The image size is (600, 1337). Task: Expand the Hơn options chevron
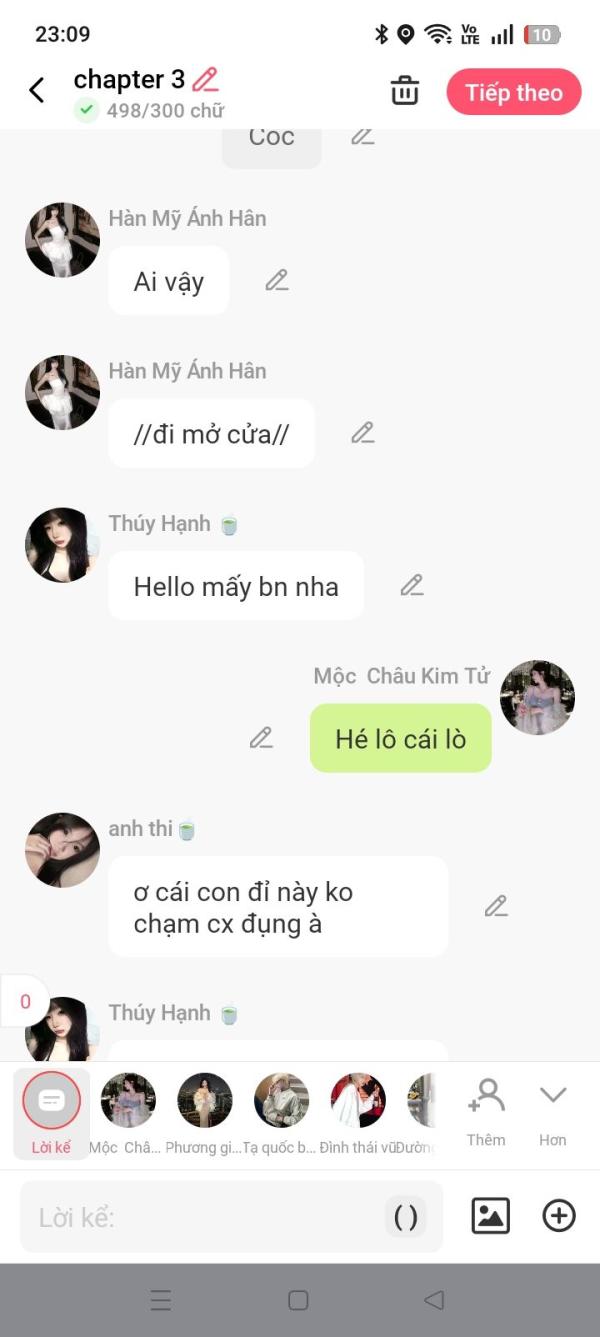(553, 1112)
